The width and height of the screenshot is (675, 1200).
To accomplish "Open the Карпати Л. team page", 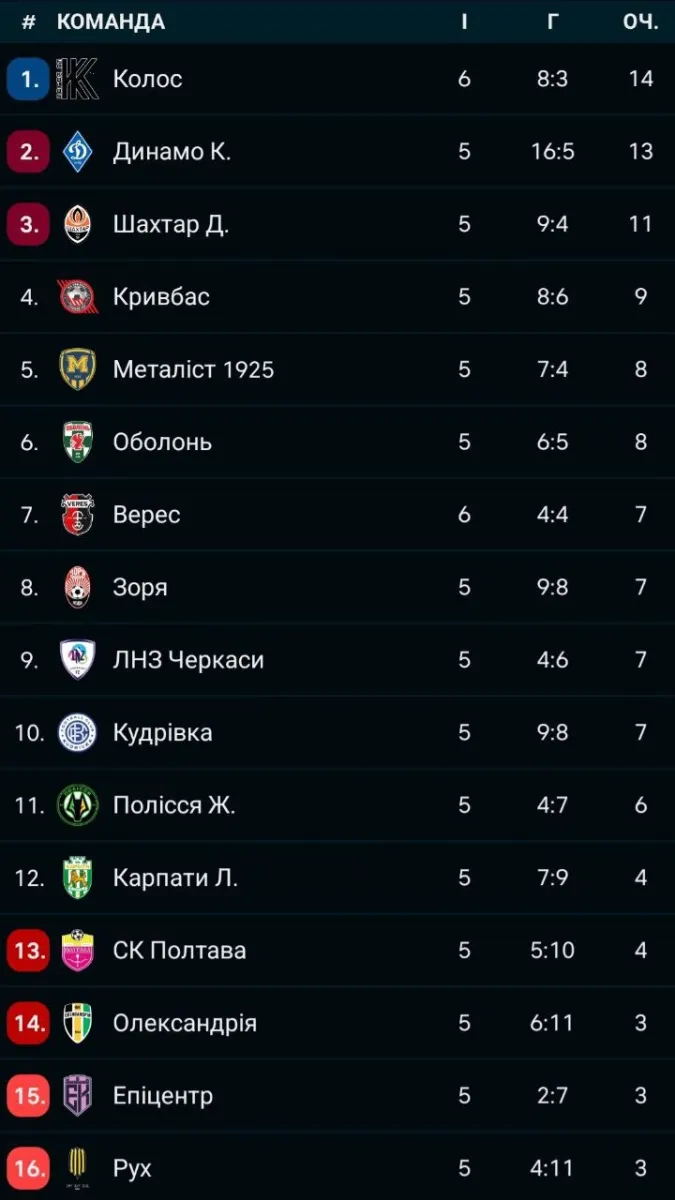I will click(175, 878).
